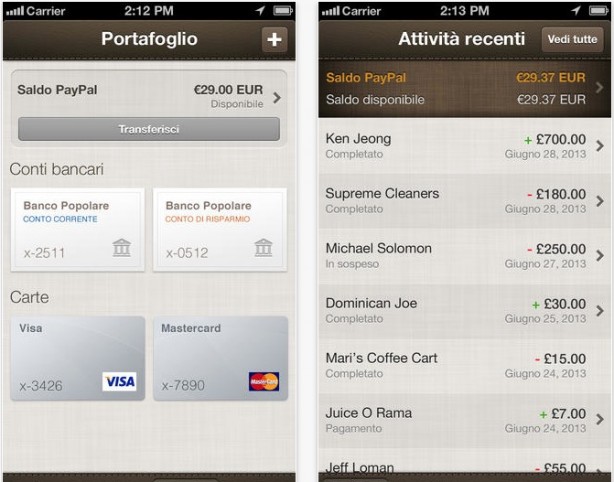View the Michael Solomon pending payment

click(x=463, y=256)
